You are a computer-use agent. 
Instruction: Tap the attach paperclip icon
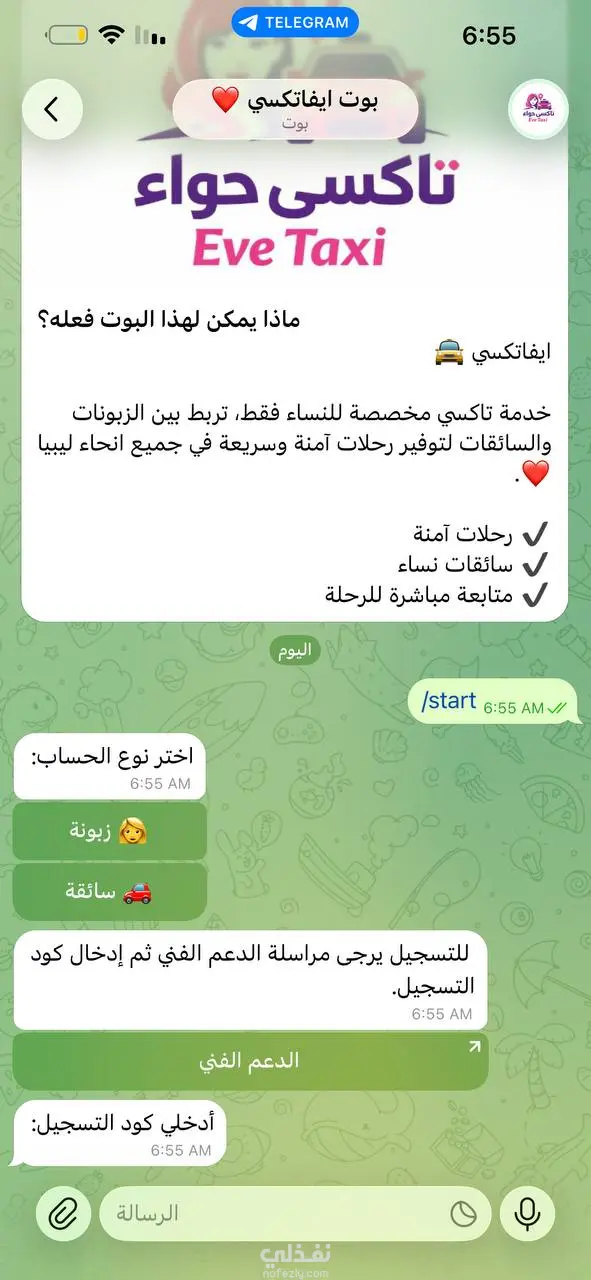coord(64,1214)
